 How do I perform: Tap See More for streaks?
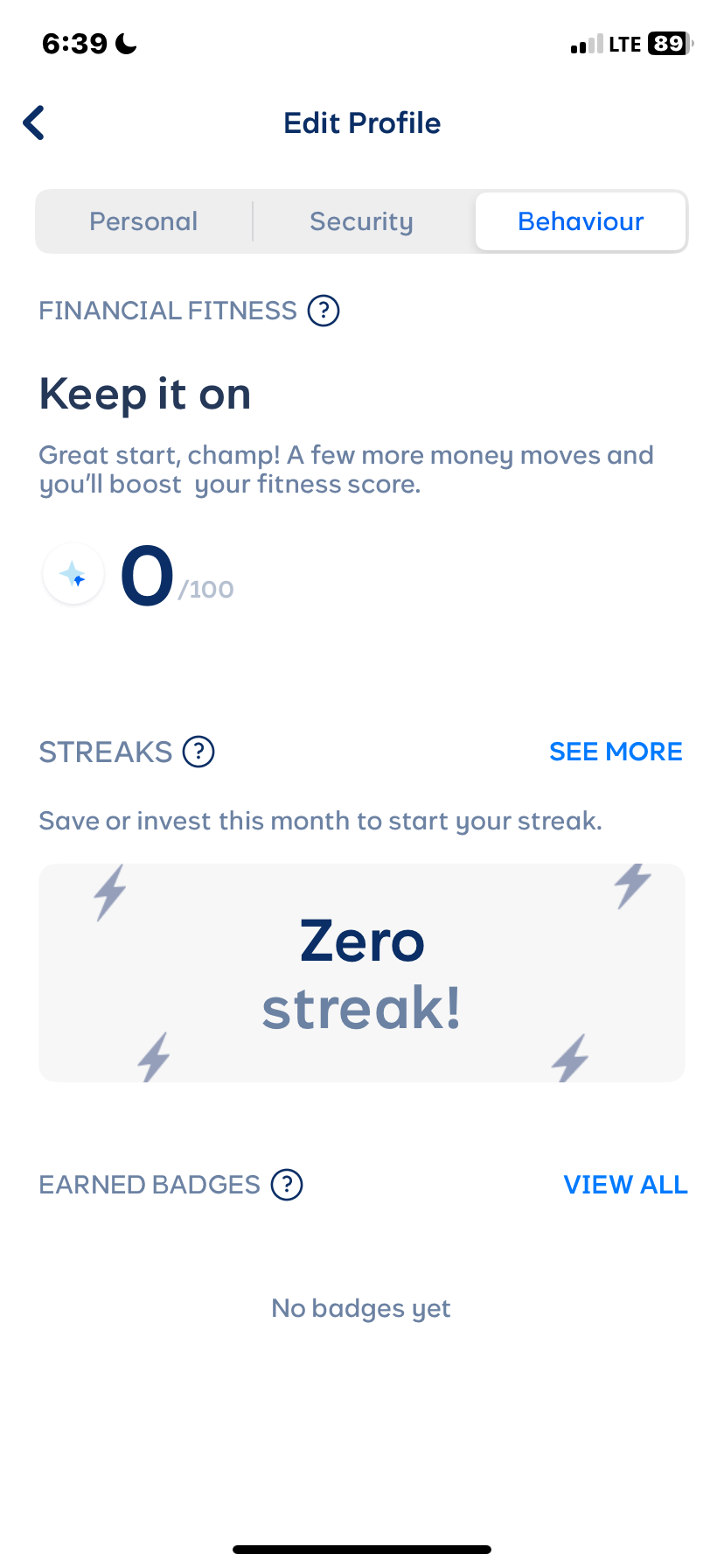click(616, 752)
